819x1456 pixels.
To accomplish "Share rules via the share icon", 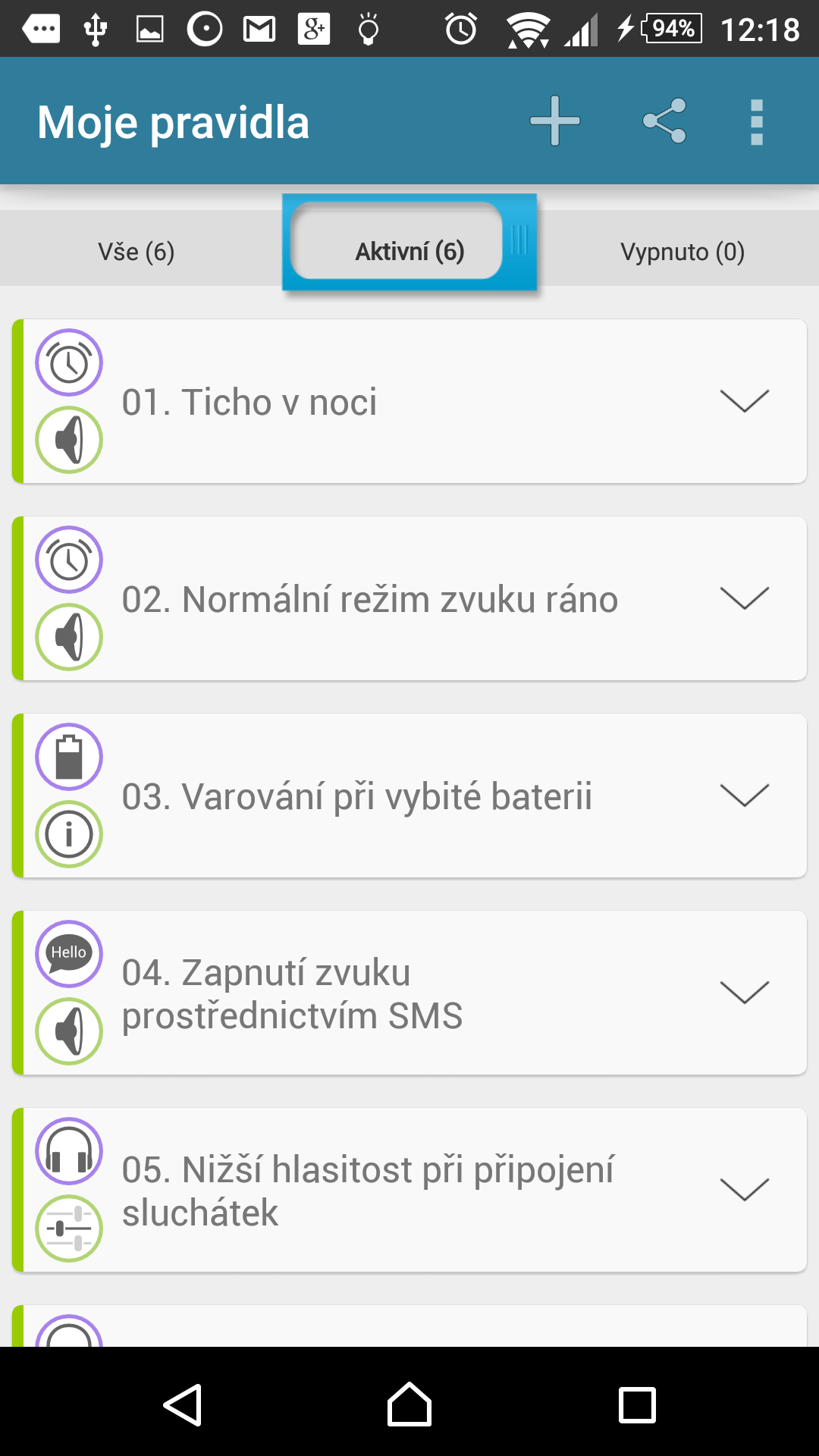I will [664, 121].
